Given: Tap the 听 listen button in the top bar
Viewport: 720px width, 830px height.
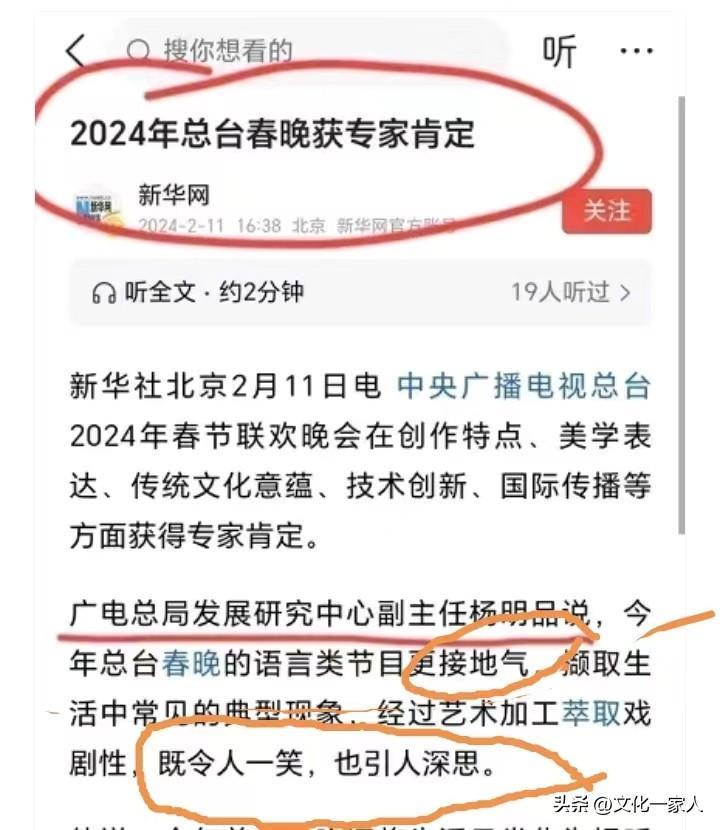Looking at the screenshot, I should point(560,52).
